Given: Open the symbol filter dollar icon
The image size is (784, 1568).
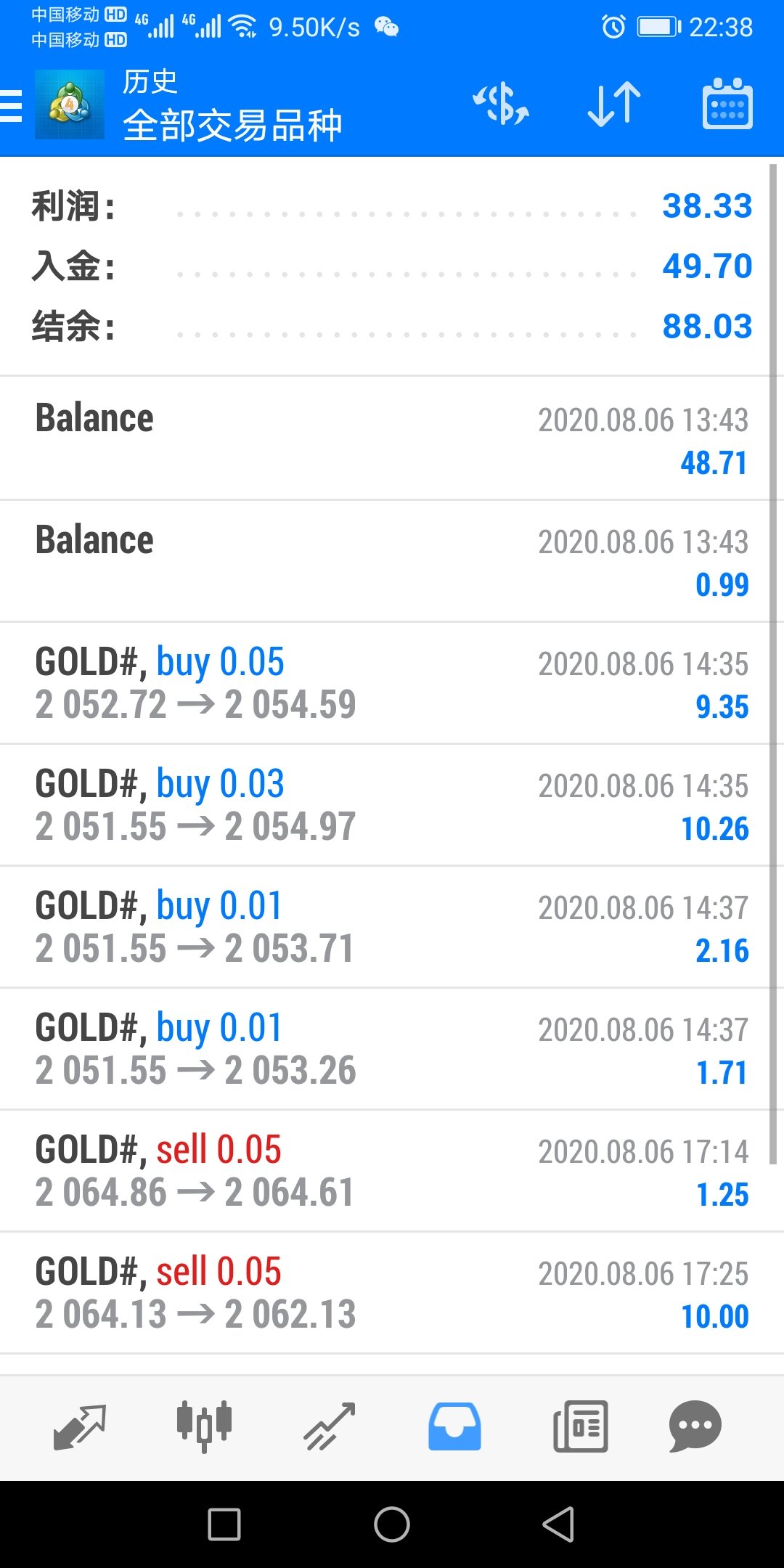Looking at the screenshot, I should coord(501,104).
